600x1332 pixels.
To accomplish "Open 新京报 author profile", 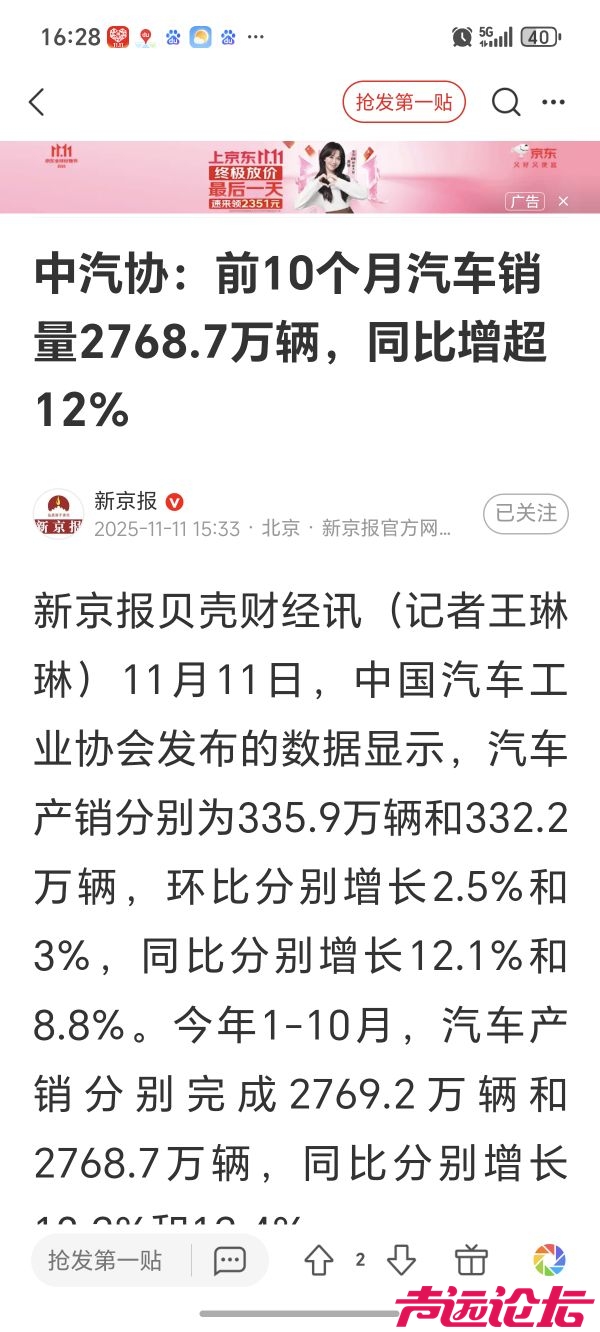I will pos(58,514).
